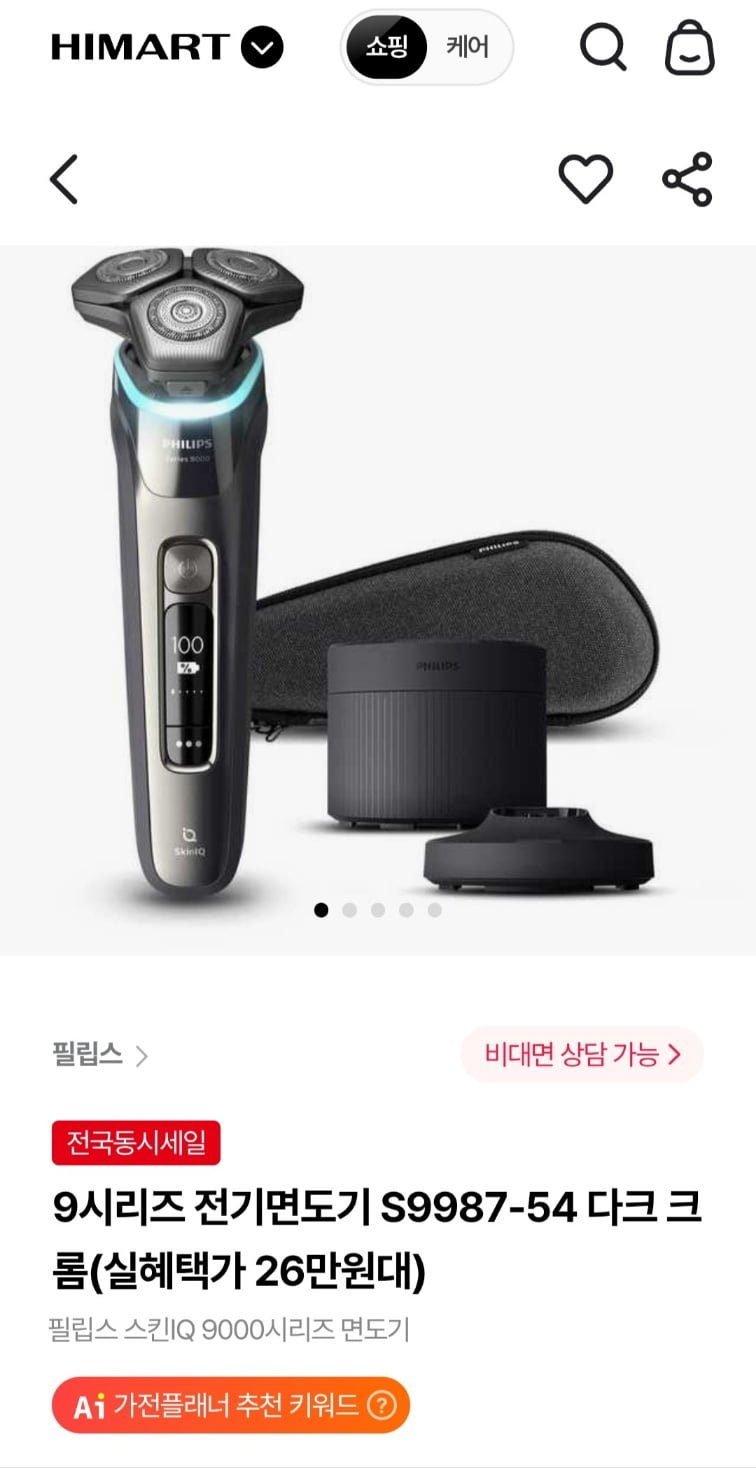Open the 필립스 brand link

point(99,1055)
